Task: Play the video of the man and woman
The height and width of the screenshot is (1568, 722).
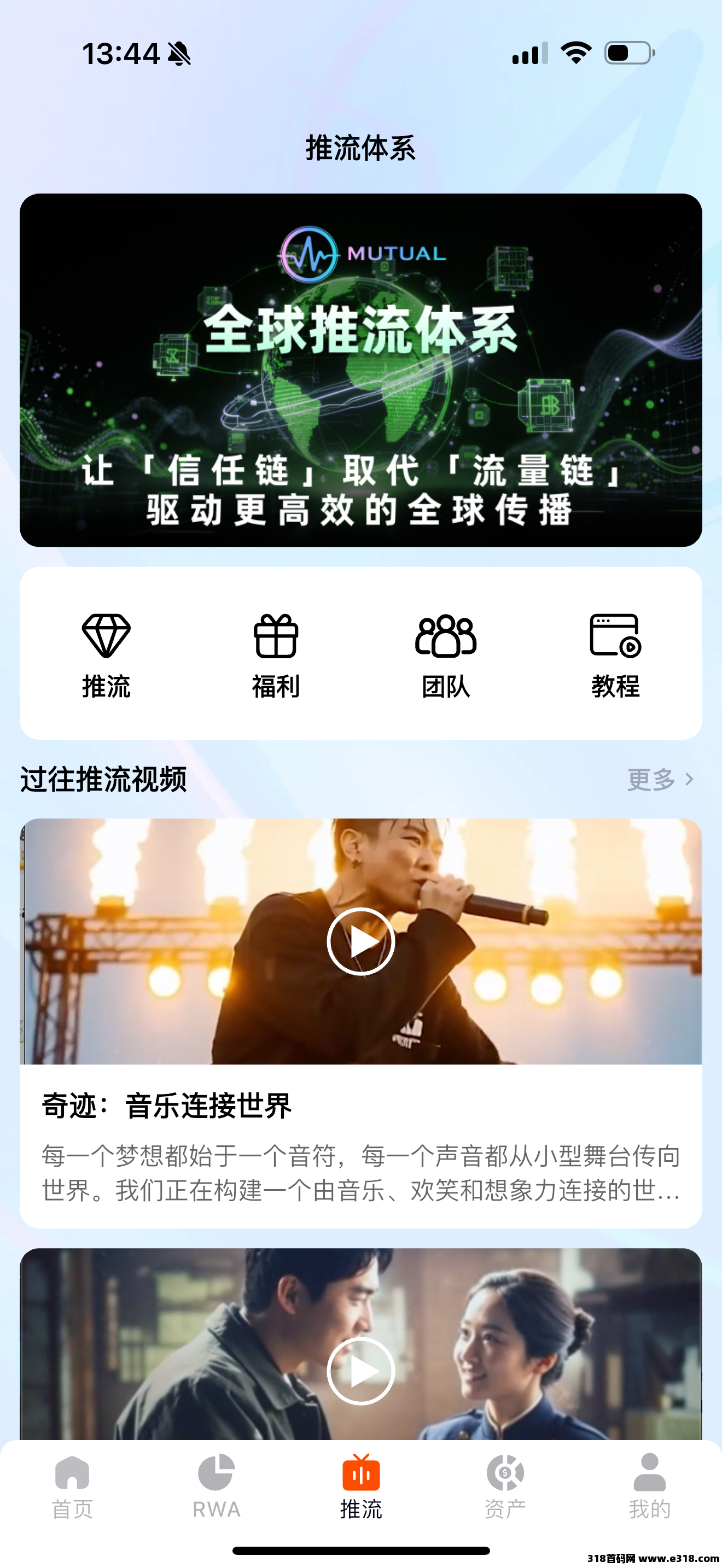Action: point(360,1371)
